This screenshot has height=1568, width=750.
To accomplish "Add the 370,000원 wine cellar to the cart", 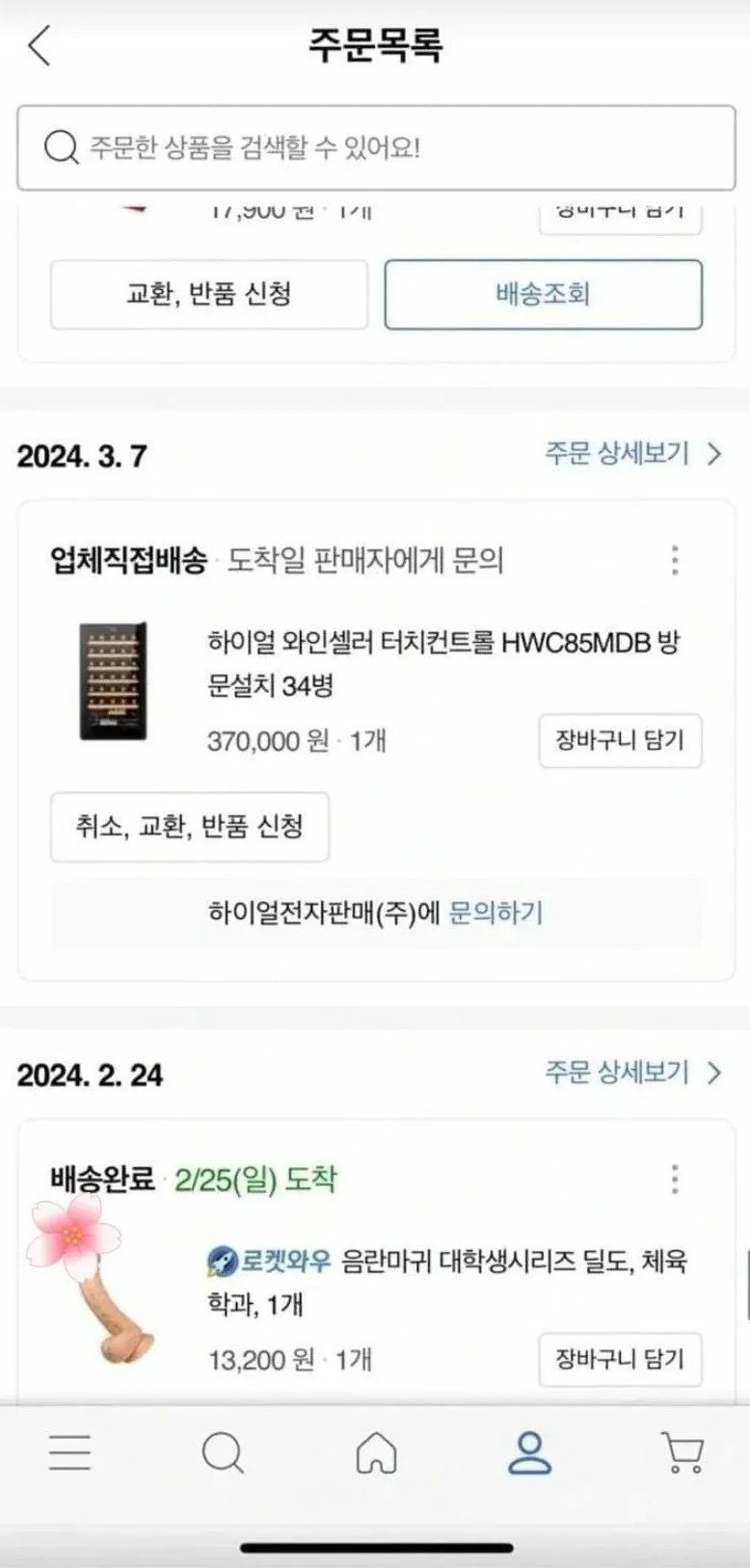I will pyautogui.click(x=620, y=740).
